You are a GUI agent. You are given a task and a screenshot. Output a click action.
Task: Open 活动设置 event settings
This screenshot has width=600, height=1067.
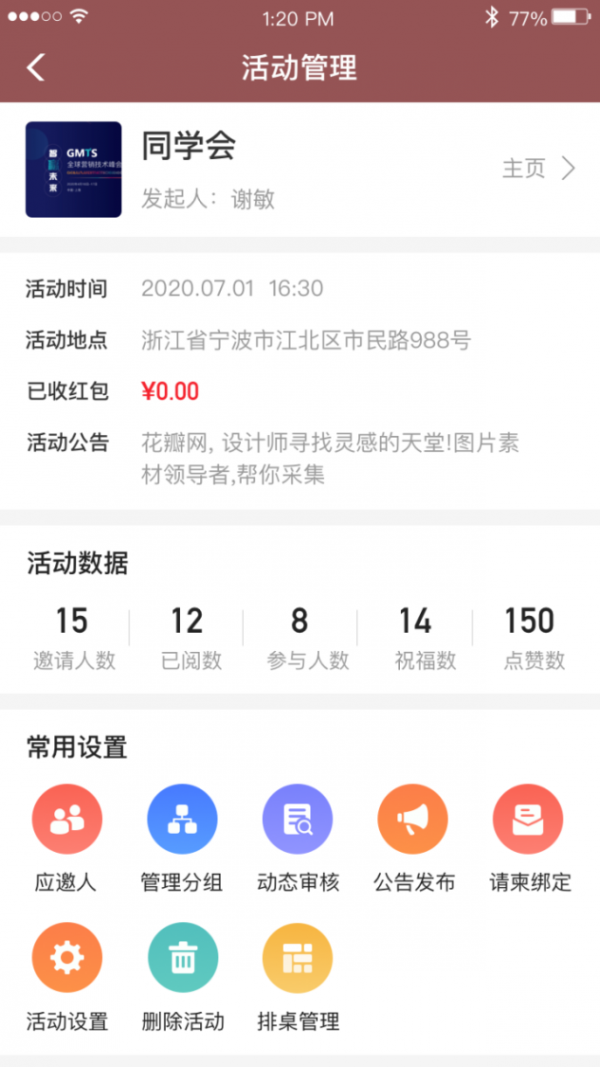67,958
